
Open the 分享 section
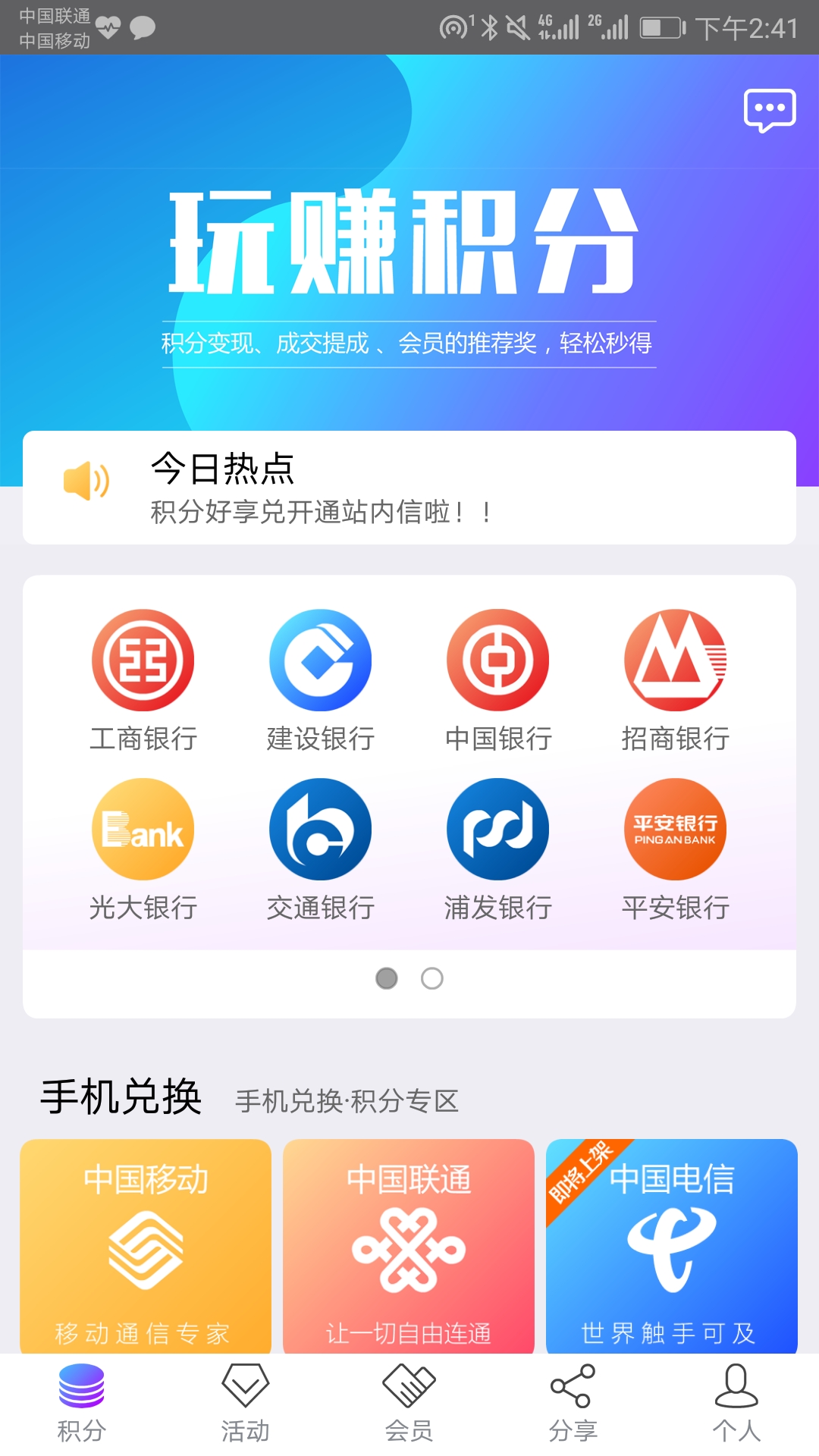pos(573,1407)
